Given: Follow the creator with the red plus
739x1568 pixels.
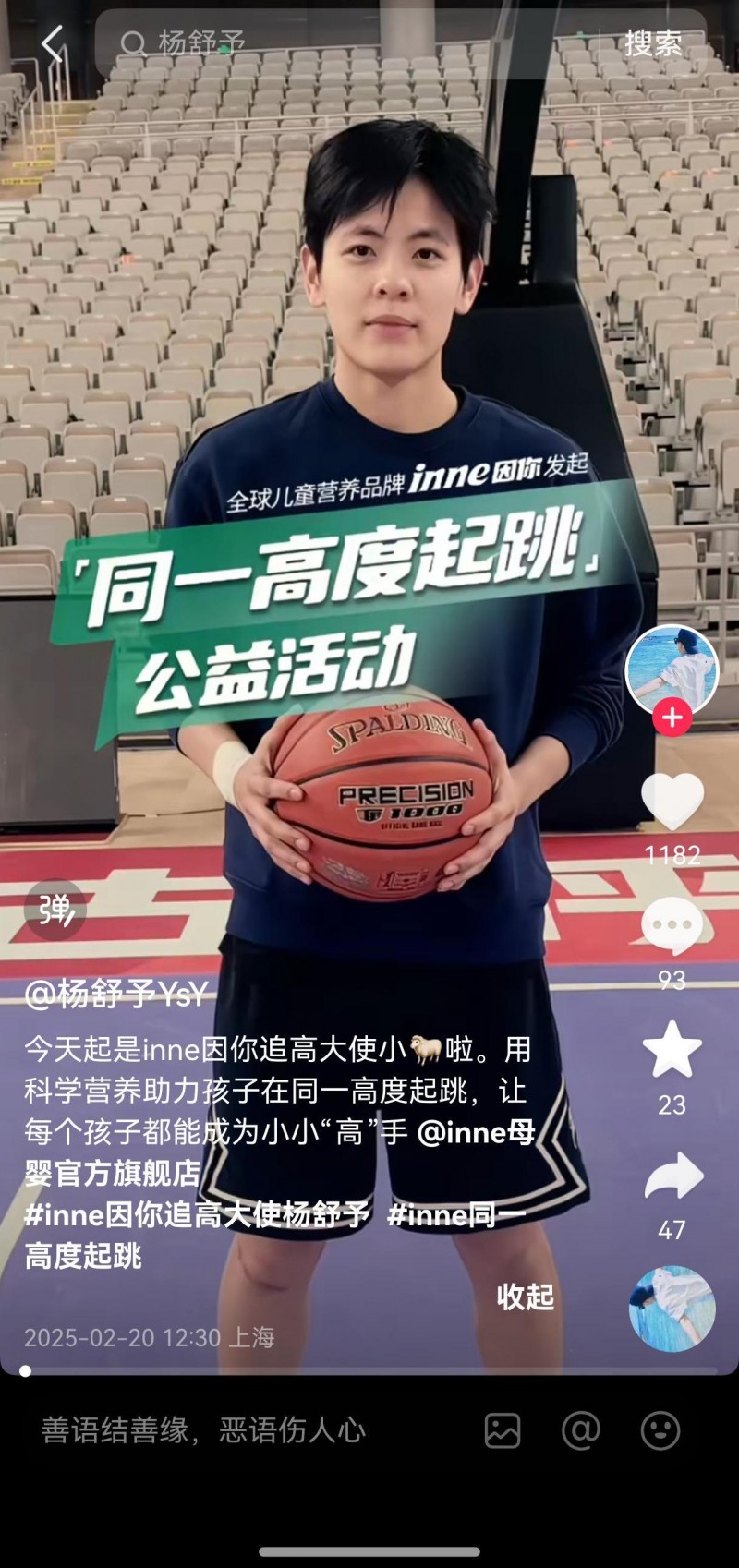Looking at the screenshot, I should click(672, 718).
